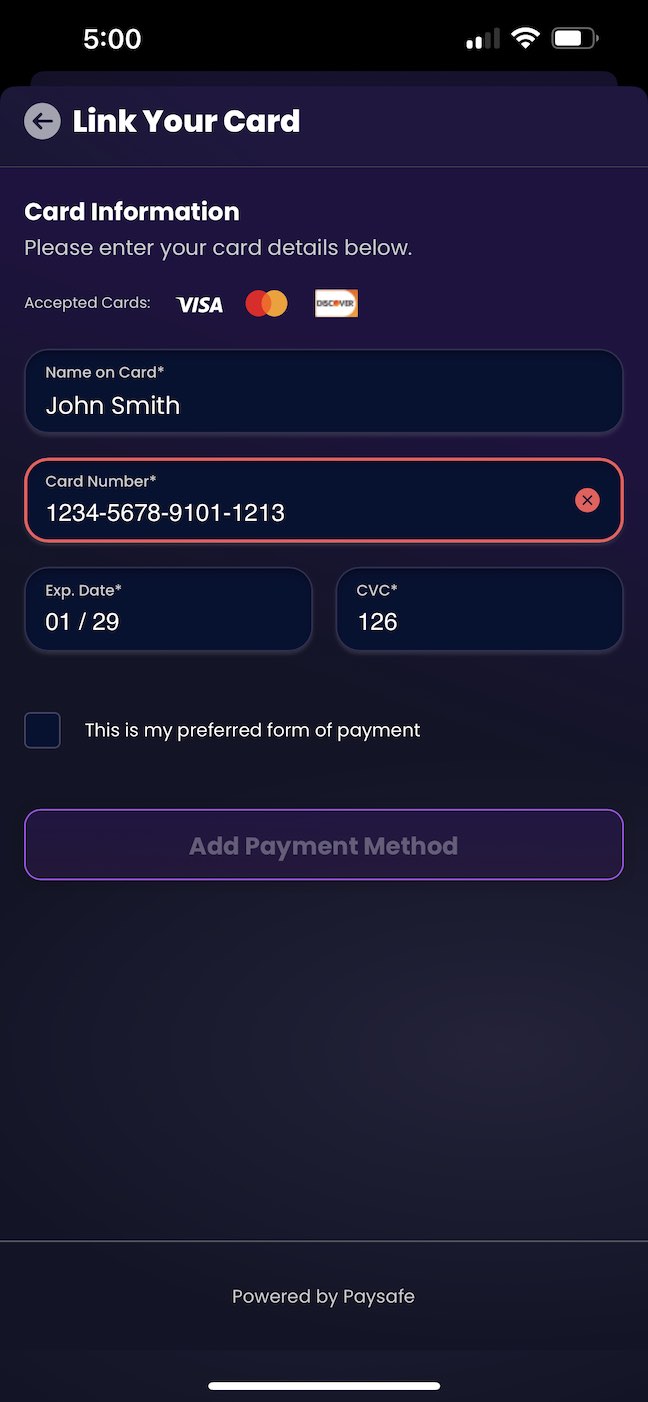The height and width of the screenshot is (1402, 648).
Task: Go back using the arrow icon
Action: (x=42, y=122)
